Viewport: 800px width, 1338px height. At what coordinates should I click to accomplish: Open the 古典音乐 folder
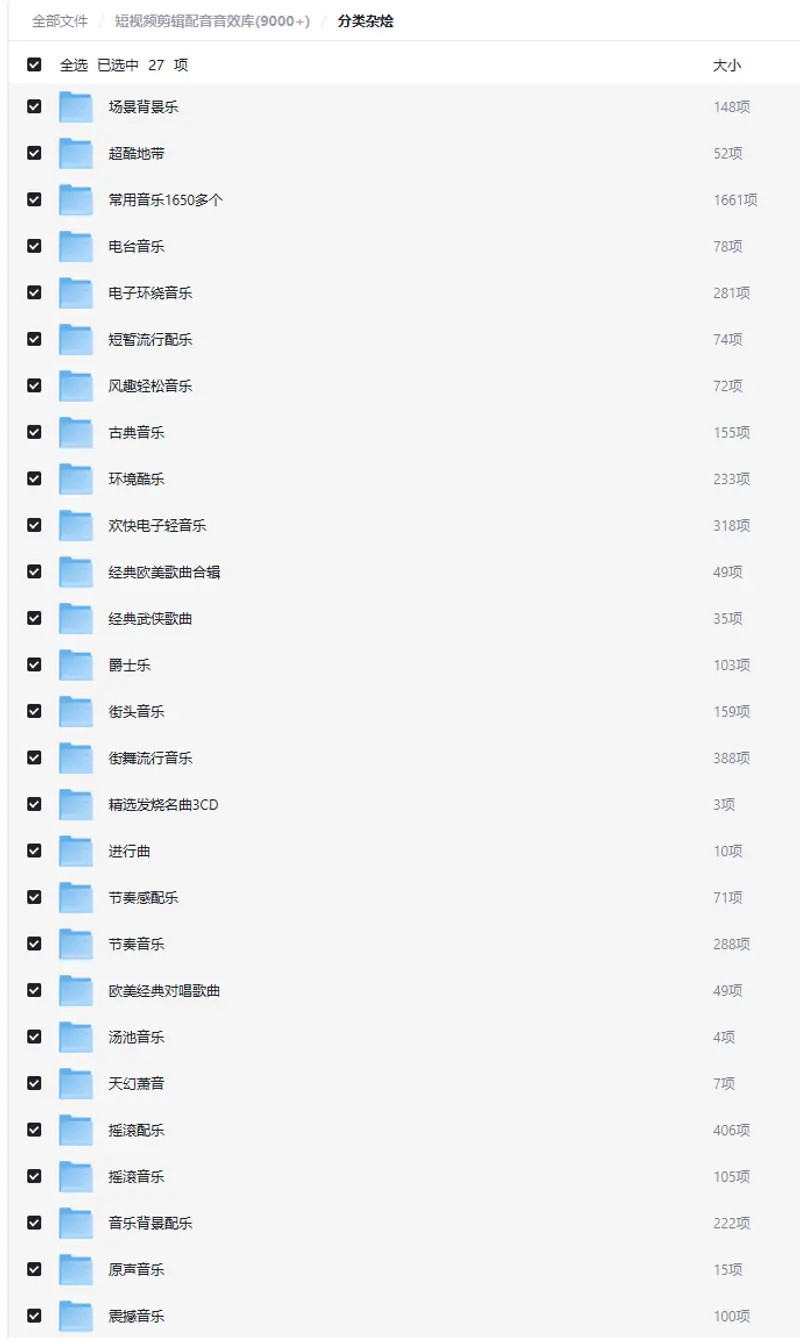136,433
